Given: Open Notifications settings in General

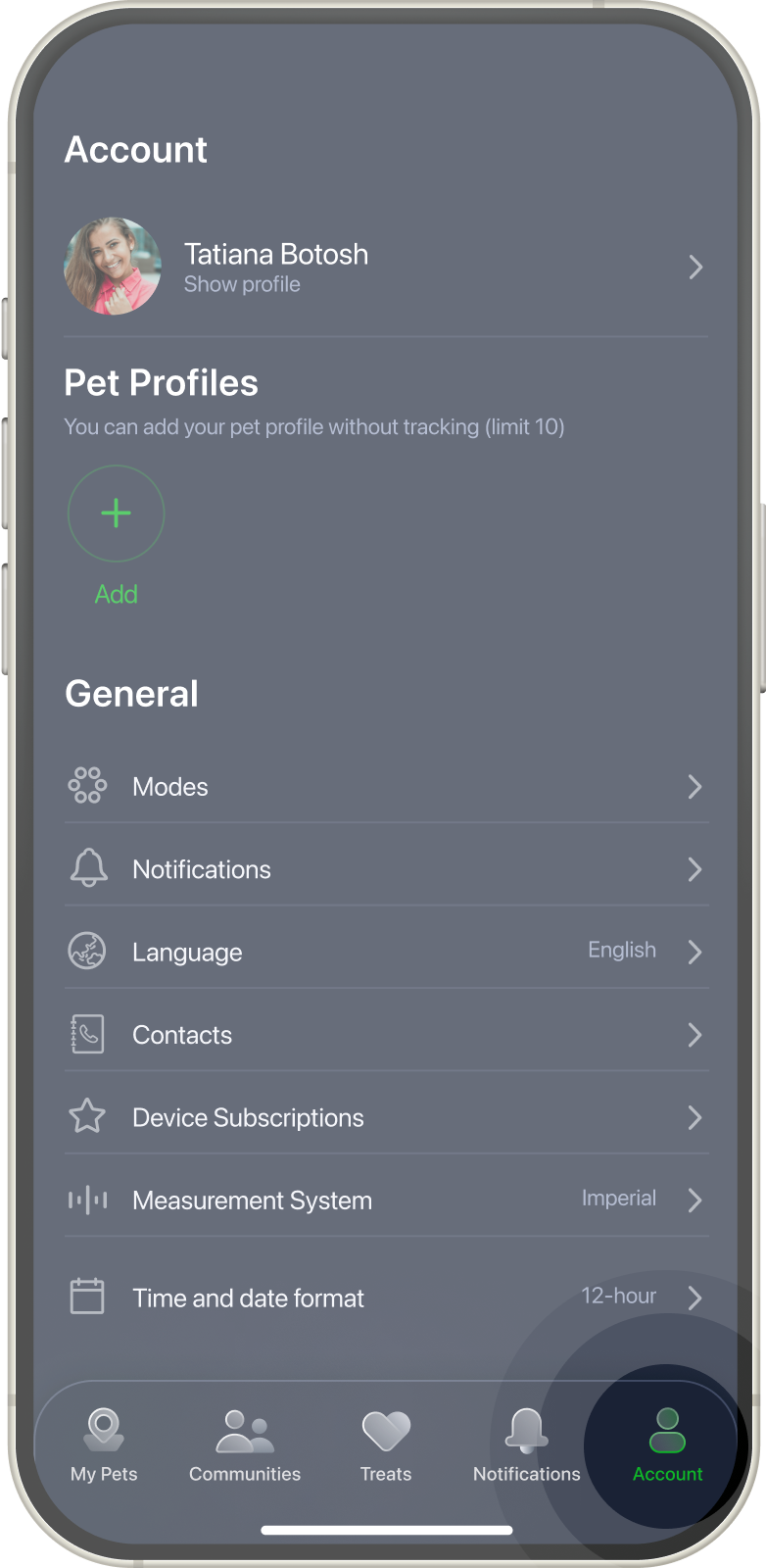Looking at the screenshot, I should (x=385, y=869).
